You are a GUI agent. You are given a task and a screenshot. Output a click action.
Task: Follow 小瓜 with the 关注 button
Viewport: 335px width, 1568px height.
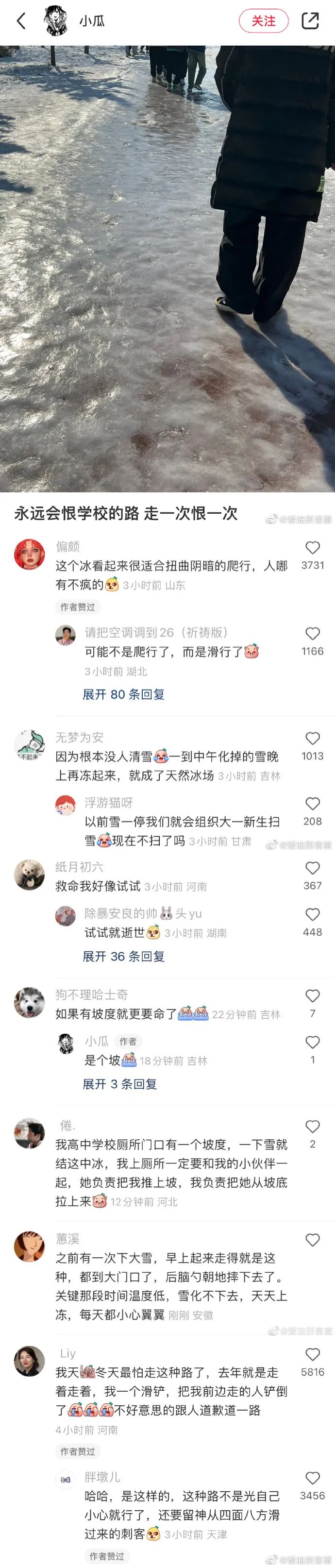[x=263, y=21]
